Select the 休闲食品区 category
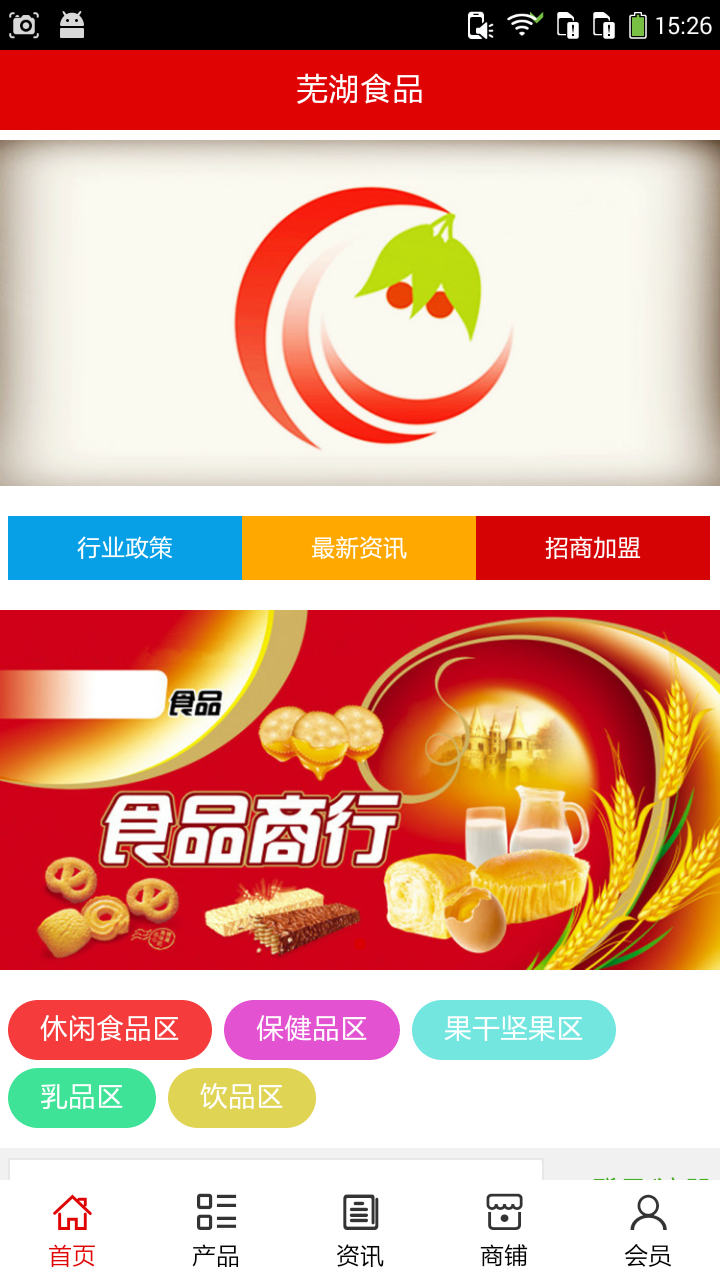The image size is (720, 1280). click(110, 1030)
